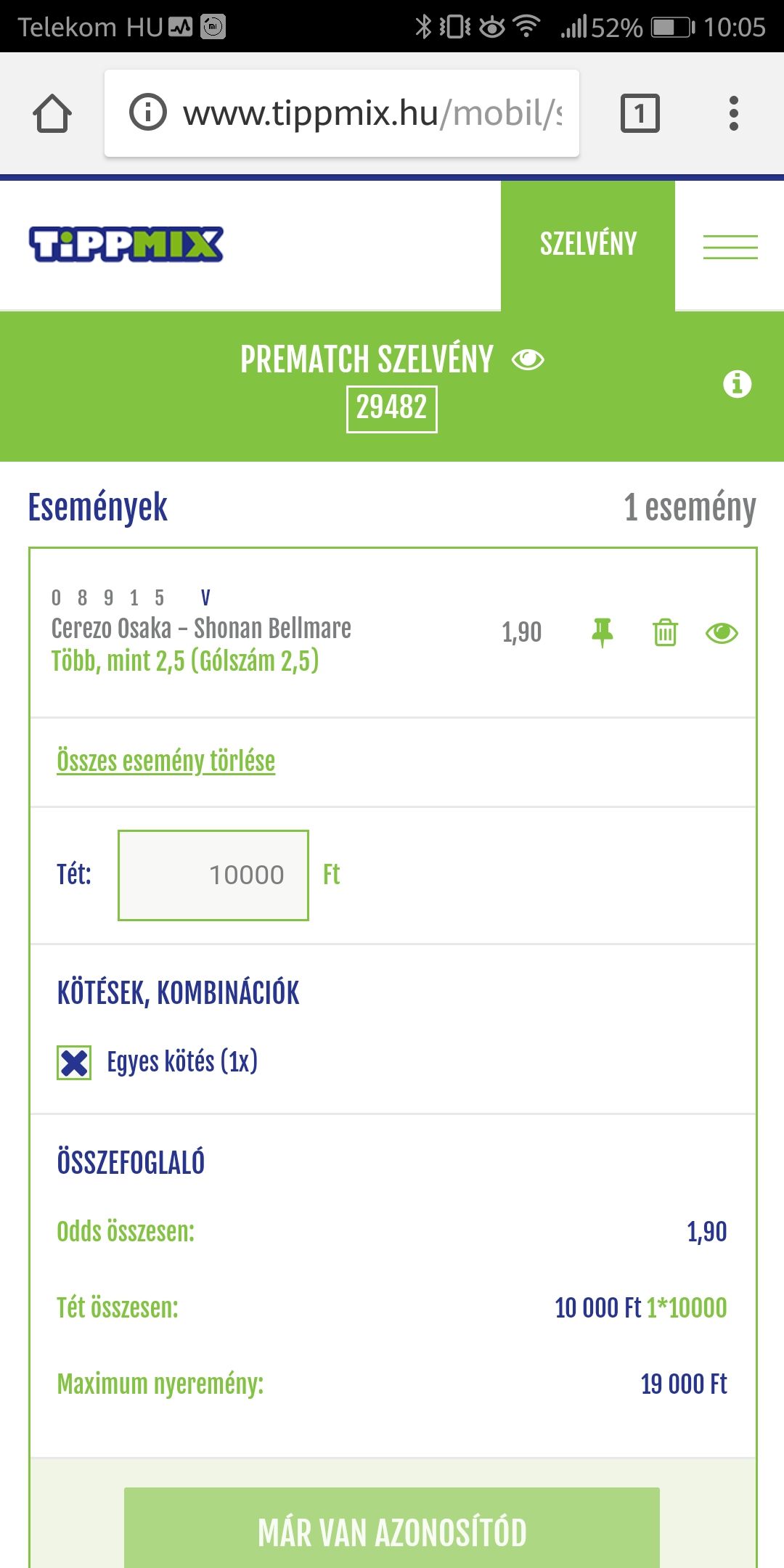The width and height of the screenshot is (784, 1568).
Task: View details of the Cerezo Osaka match
Action: [x=722, y=633]
